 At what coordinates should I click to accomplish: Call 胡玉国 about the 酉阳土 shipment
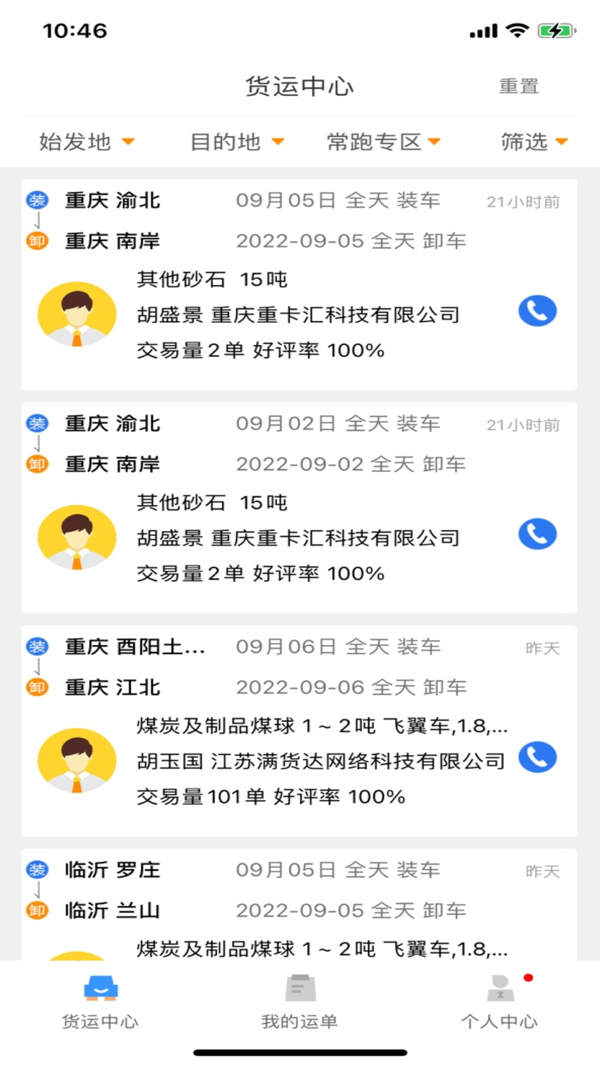537,757
